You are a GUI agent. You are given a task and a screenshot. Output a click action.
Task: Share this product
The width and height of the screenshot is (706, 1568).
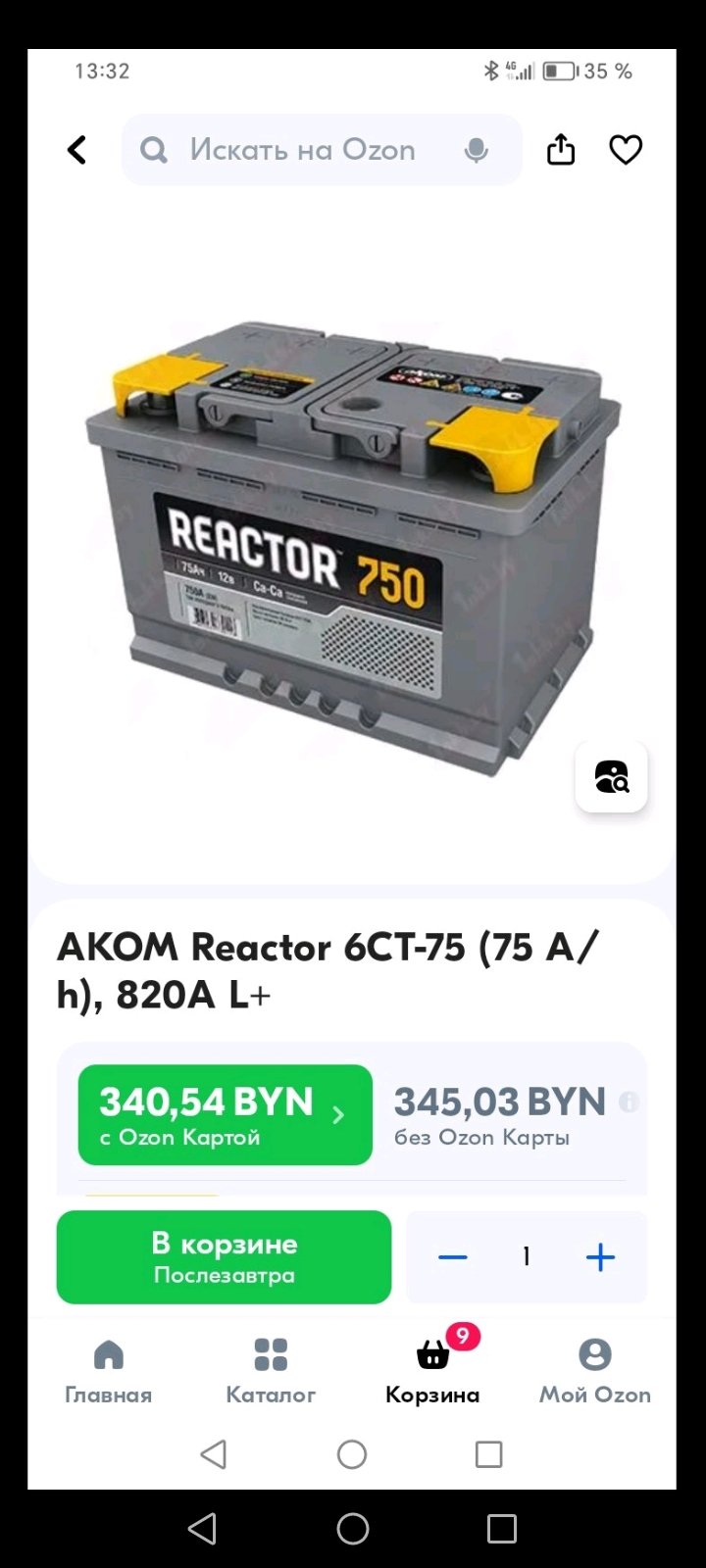(561, 149)
